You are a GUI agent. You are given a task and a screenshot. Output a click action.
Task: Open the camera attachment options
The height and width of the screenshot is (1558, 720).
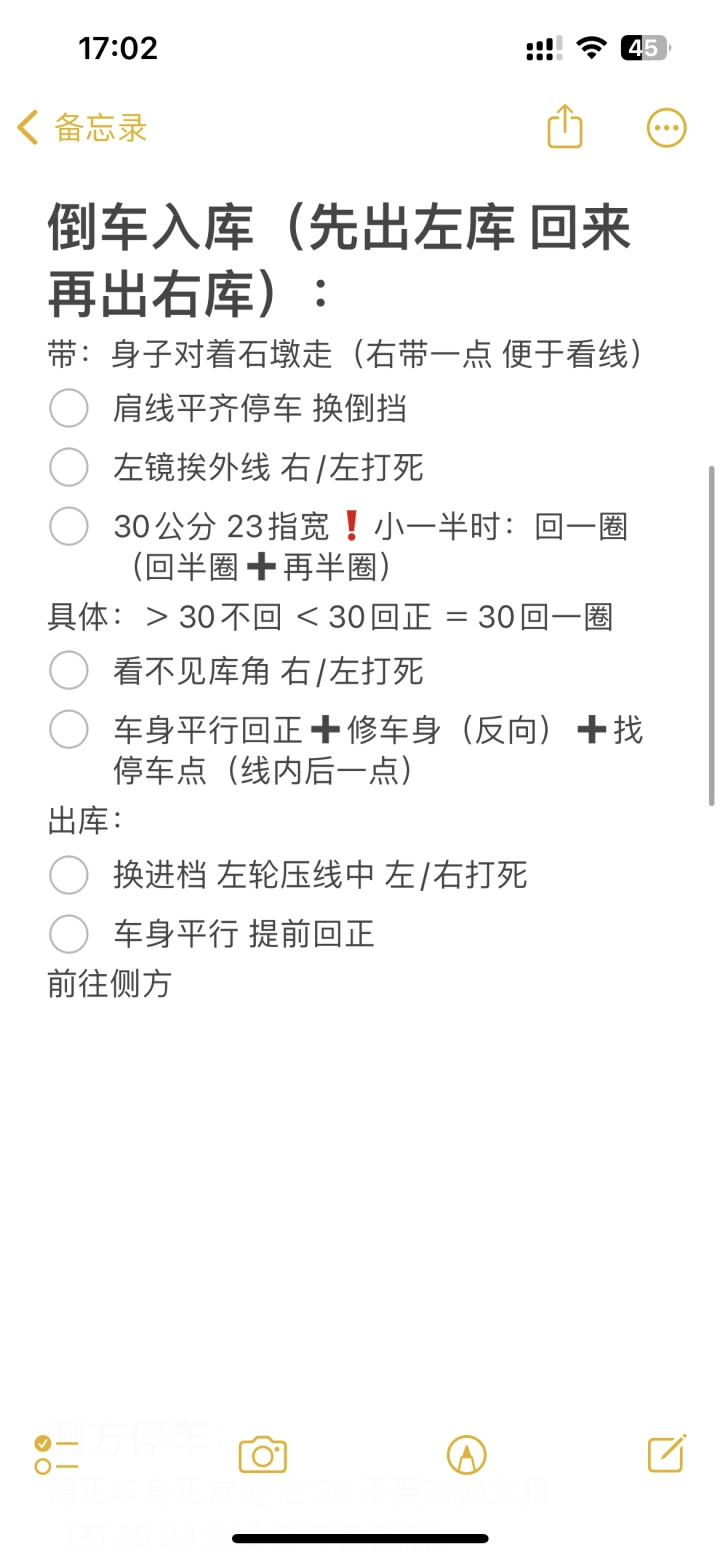pos(263,1454)
